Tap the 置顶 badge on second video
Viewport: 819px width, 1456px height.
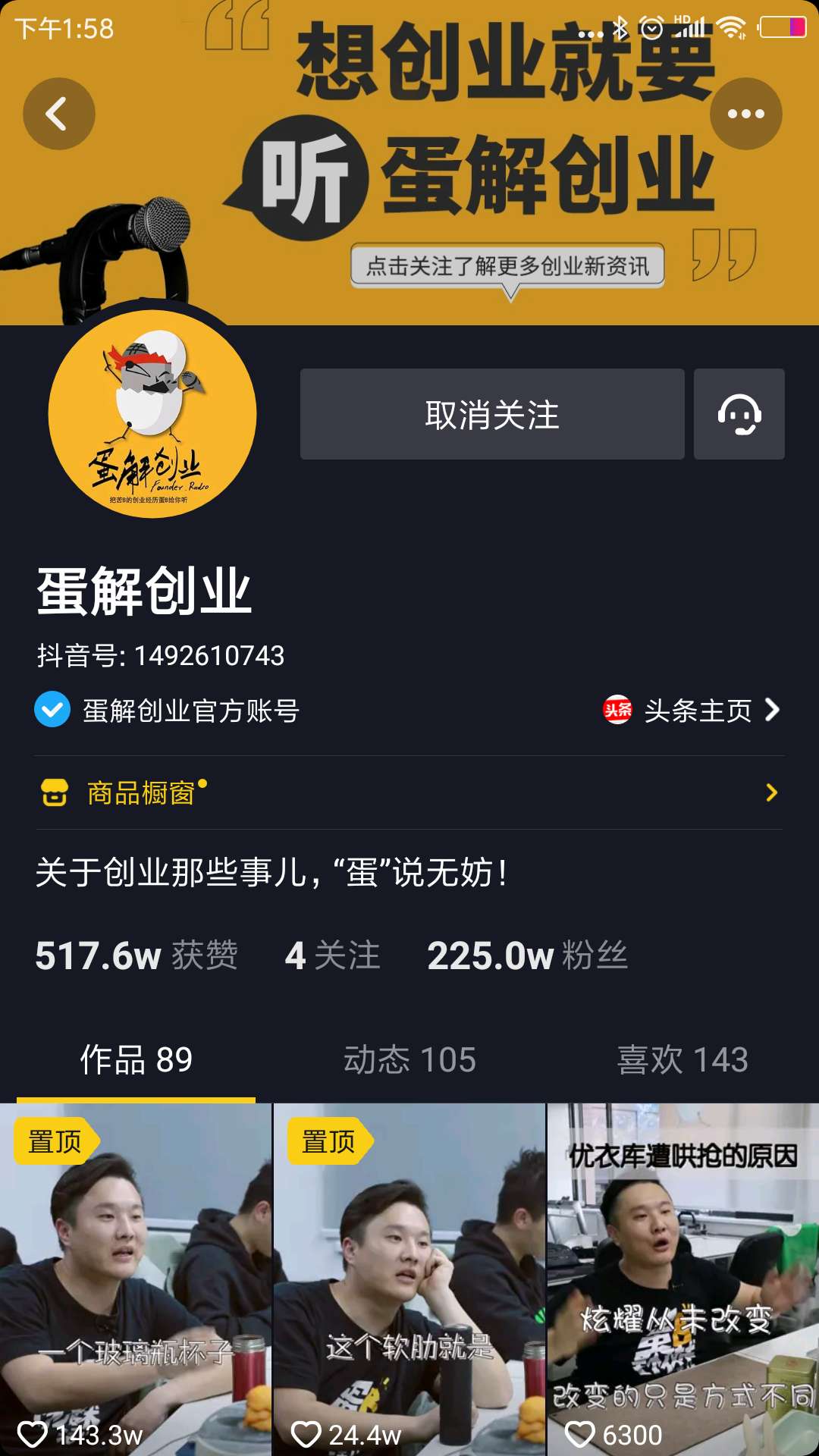325,1143
